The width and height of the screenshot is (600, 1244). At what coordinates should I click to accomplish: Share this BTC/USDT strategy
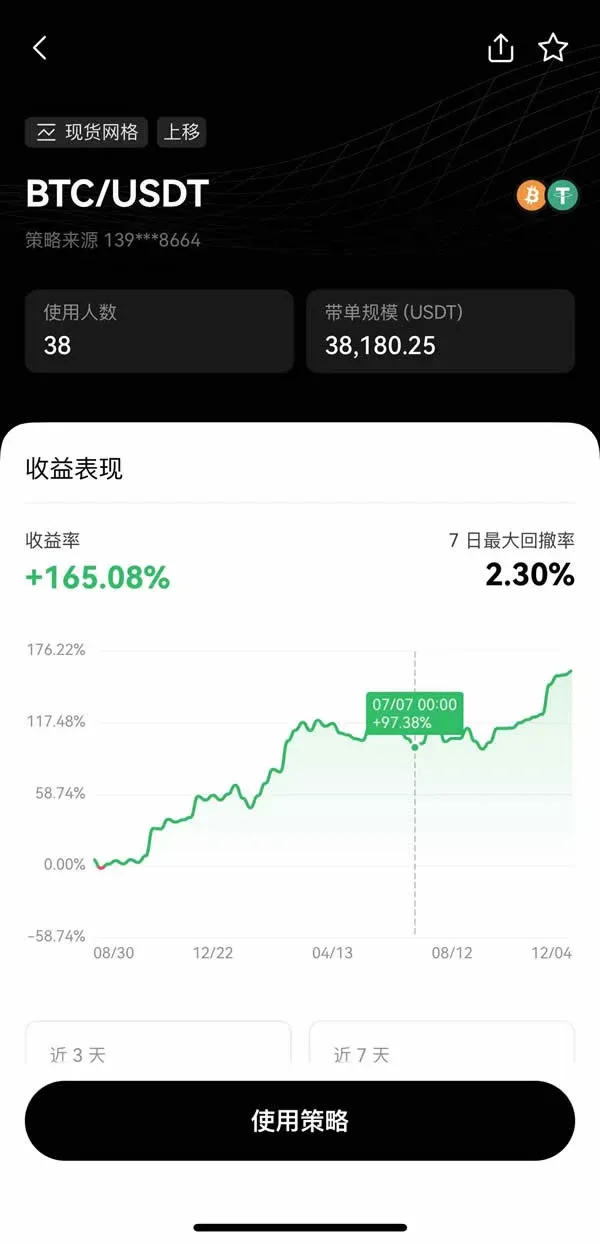pyautogui.click(x=500, y=48)
